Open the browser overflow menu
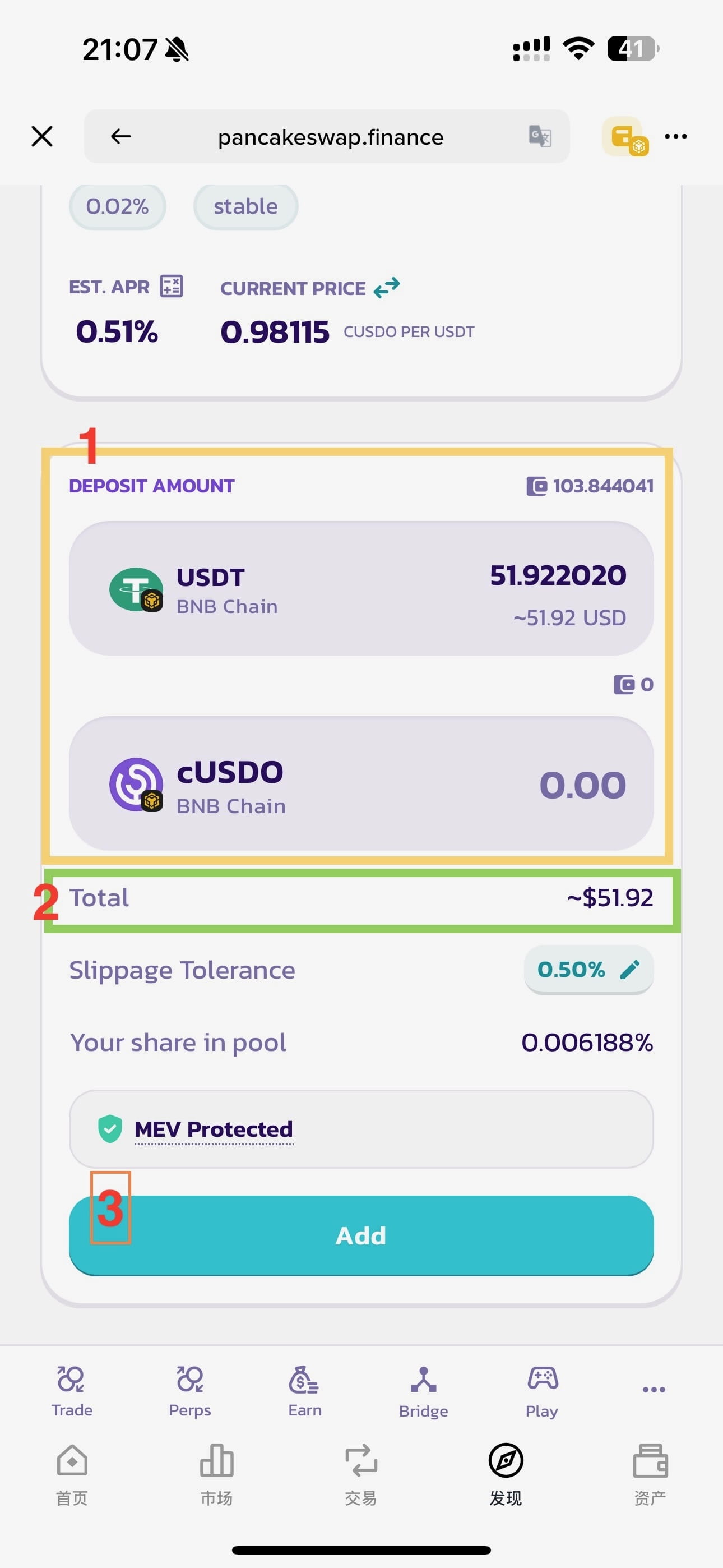Screen dimensions: 723x1568 pos(675,136)
